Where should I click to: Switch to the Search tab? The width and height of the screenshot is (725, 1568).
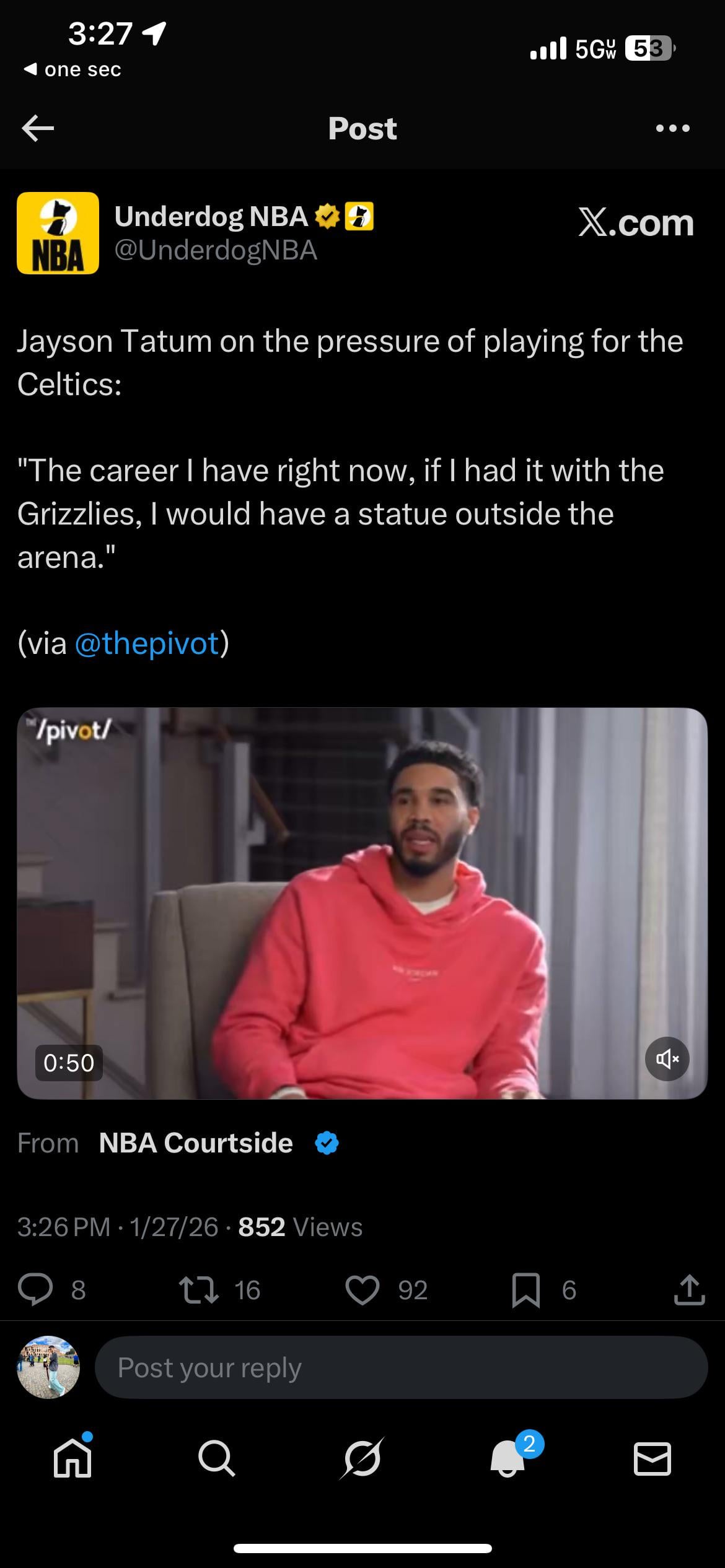(x=217, y=1459)
